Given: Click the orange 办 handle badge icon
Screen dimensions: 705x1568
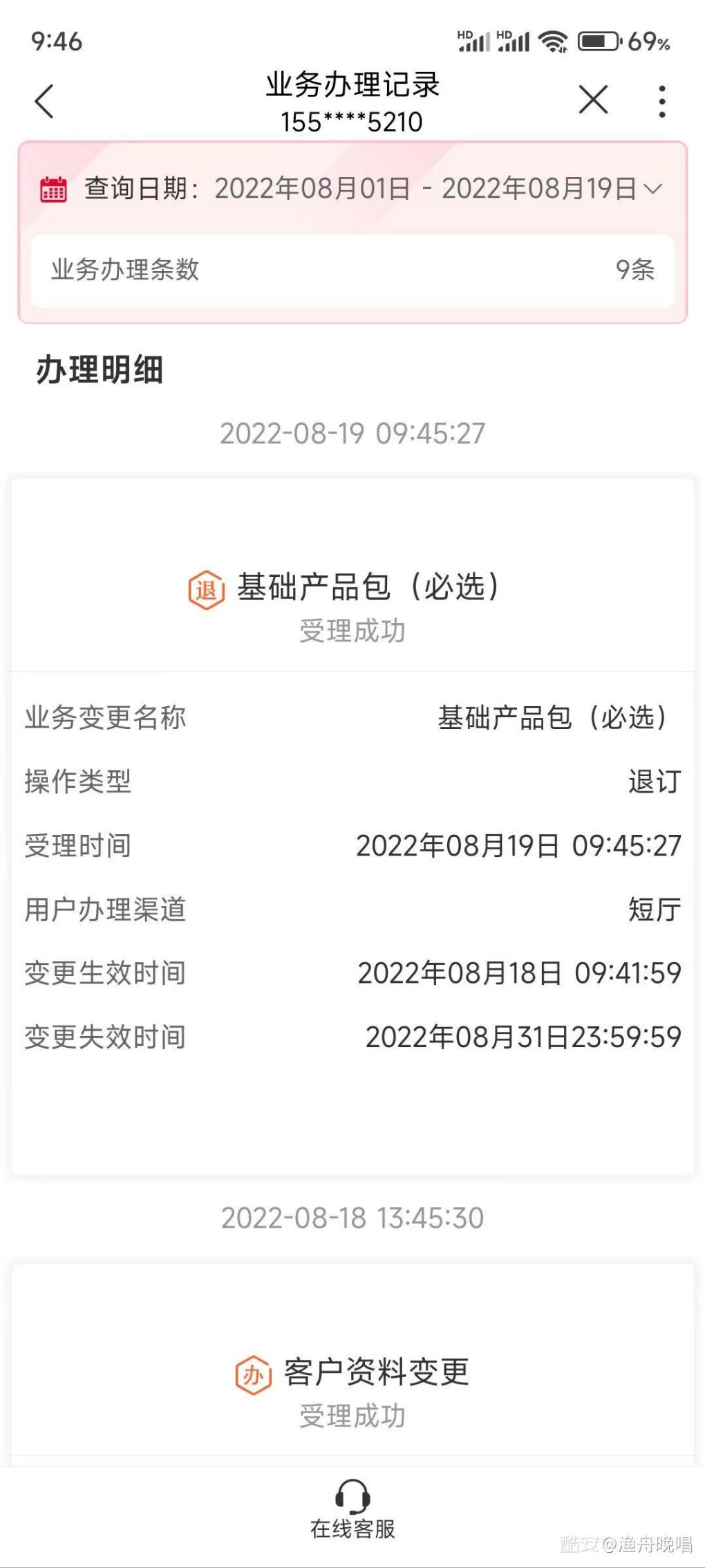Looking at the screenshot, I should tap(254, 1372).
